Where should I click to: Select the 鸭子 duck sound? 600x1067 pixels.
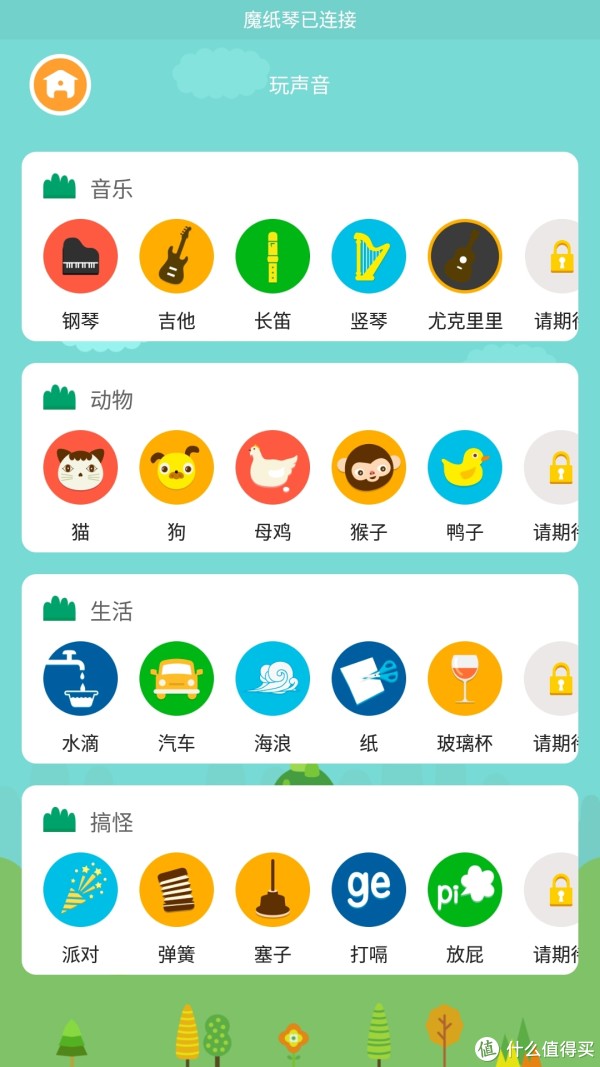[465, 467]
